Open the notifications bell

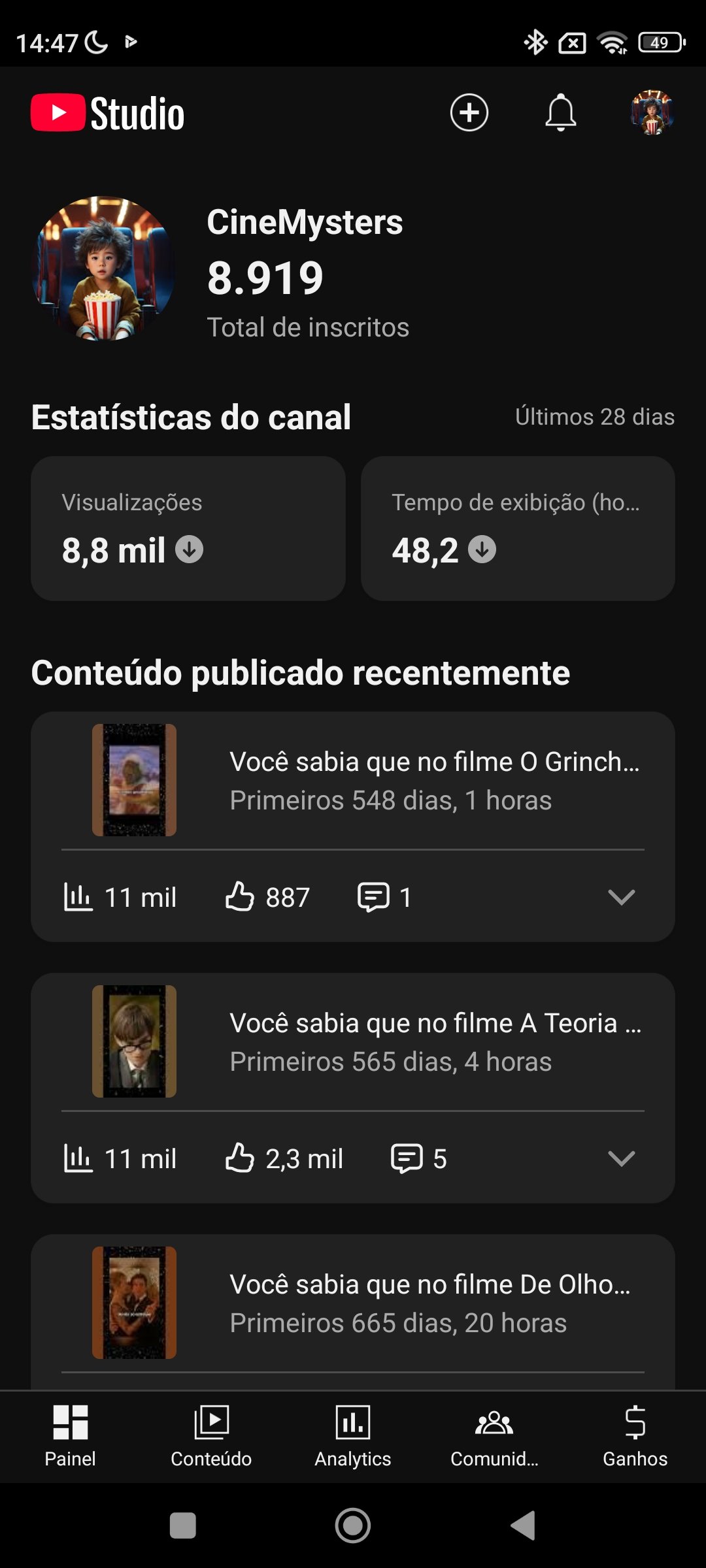tap(560, 112)
